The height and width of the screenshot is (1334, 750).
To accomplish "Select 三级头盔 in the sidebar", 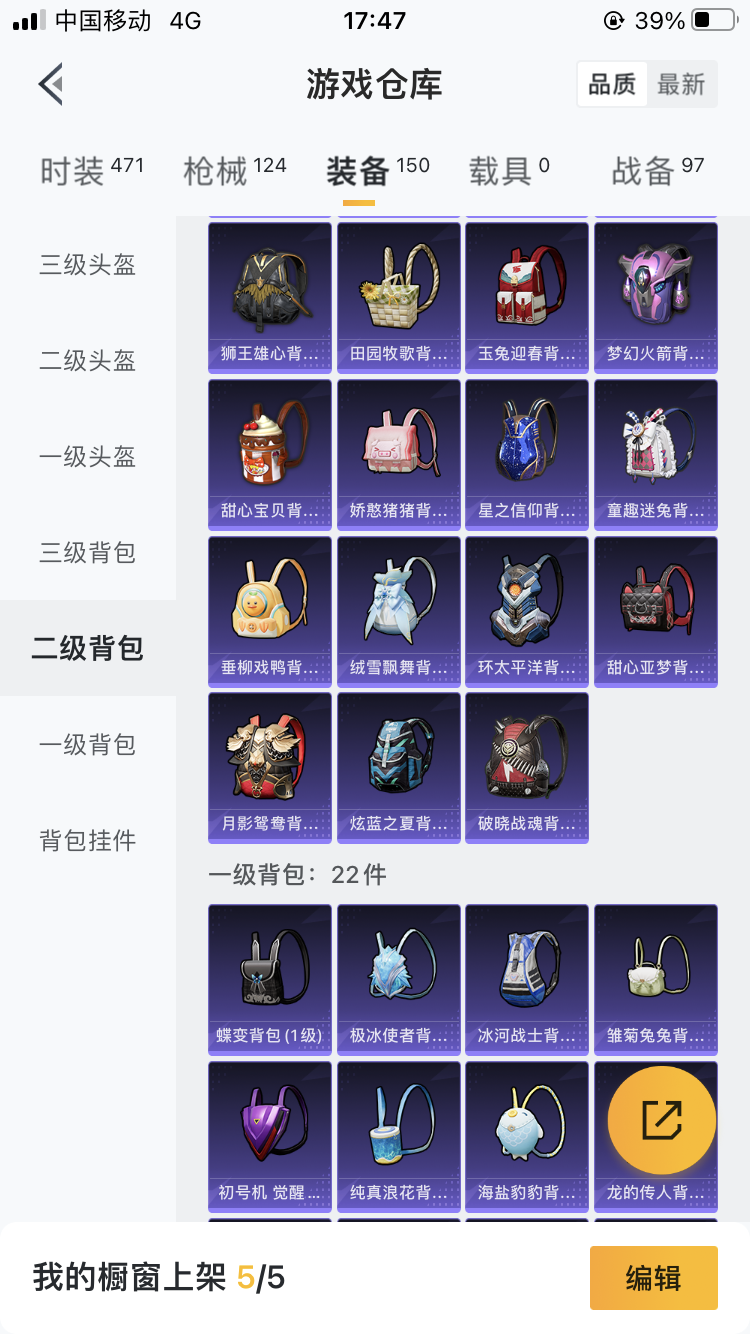I will pyautogui.click(x=88, y=265).
